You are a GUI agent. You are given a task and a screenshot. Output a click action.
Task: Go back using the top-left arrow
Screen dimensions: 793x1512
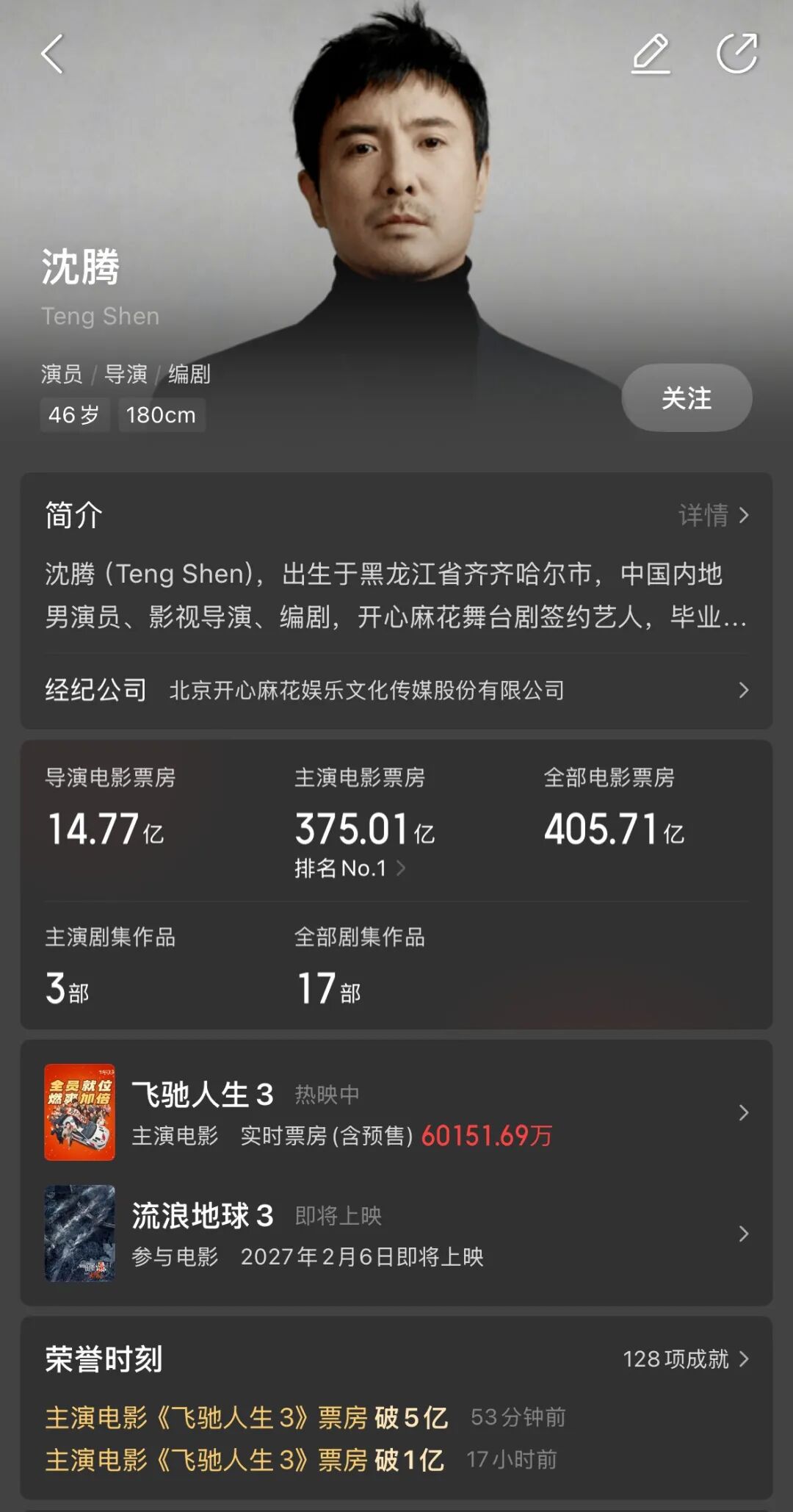(52, 54)
